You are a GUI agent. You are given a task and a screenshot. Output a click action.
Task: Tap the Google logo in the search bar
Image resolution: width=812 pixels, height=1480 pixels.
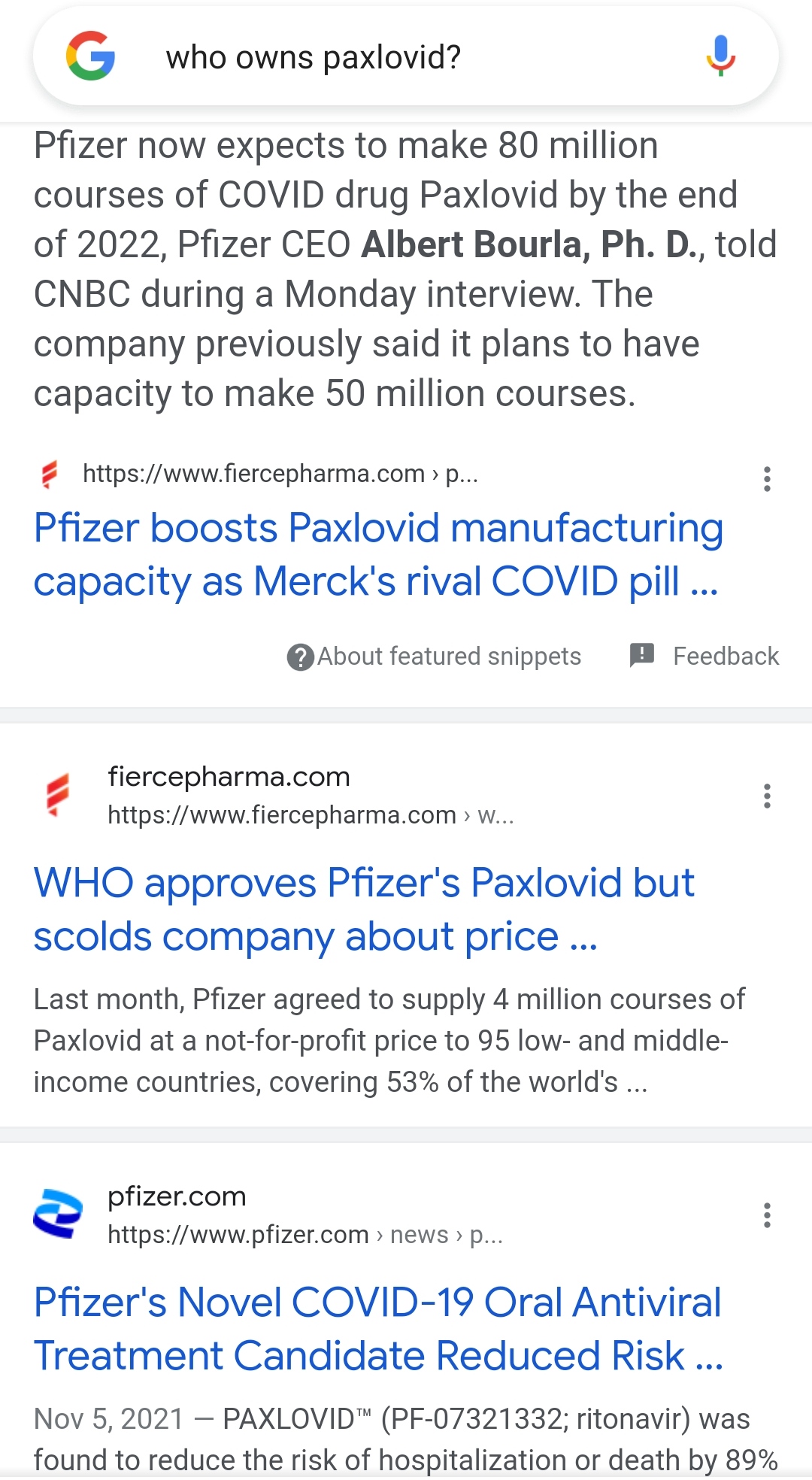point(90,56)
